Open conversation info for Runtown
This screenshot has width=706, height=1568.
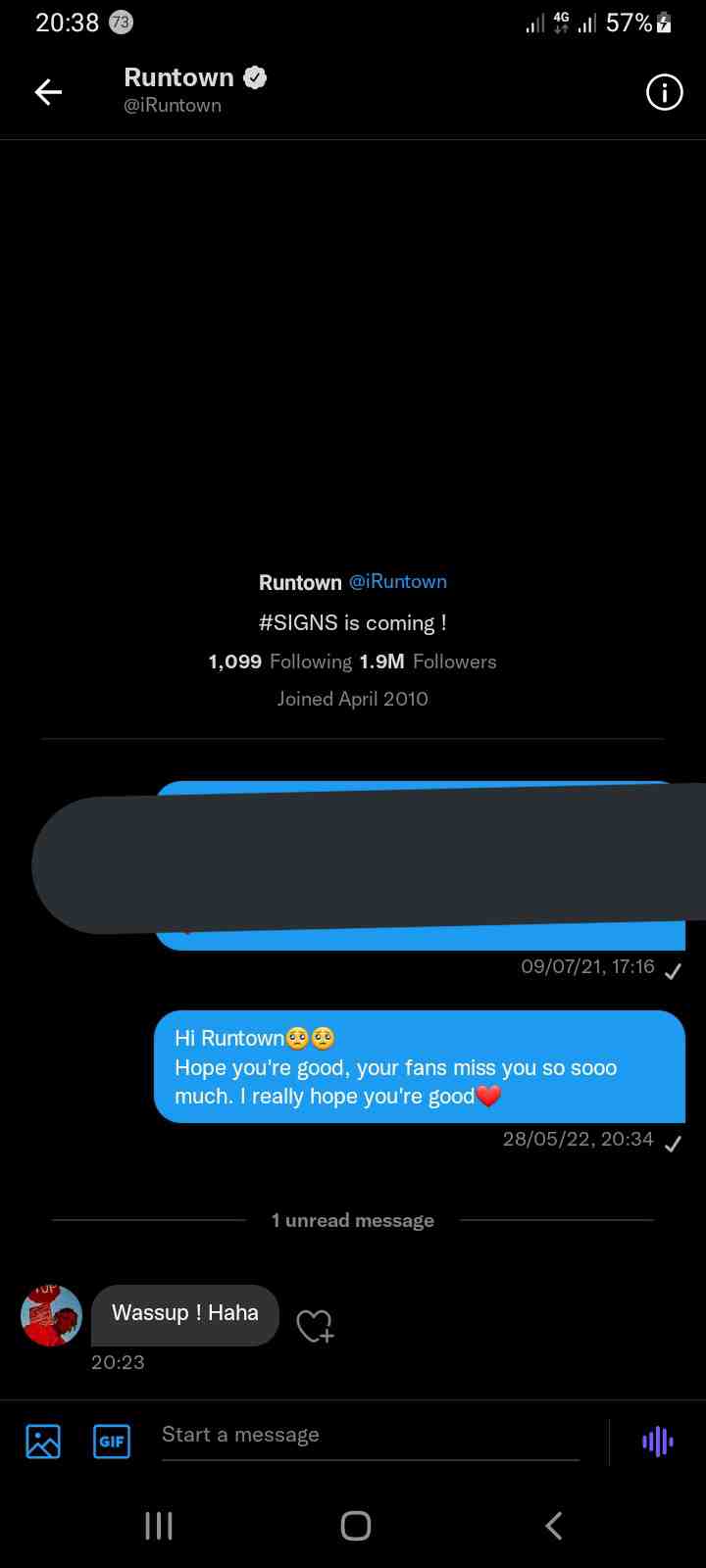pos(664,93)
